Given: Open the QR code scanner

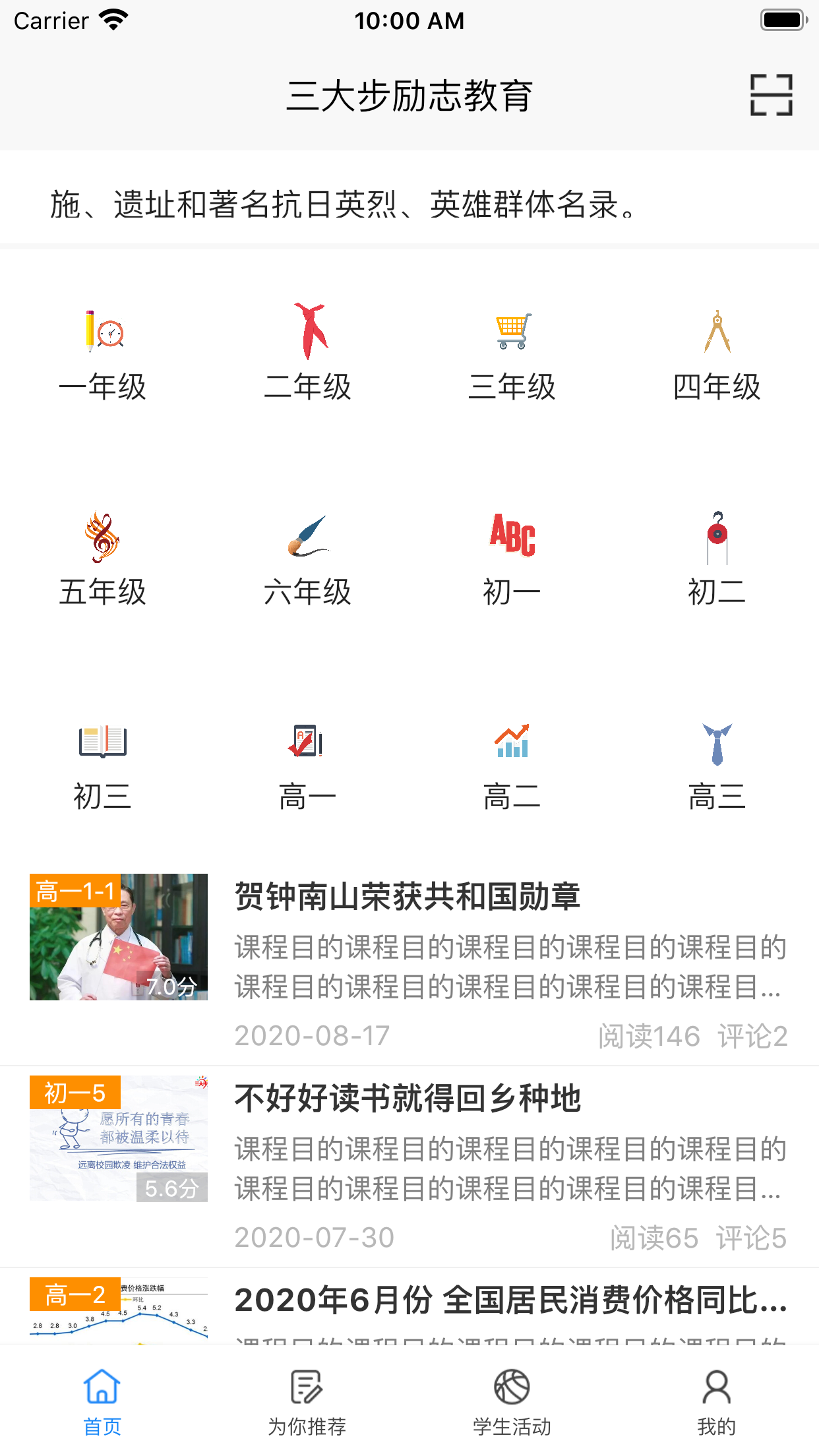Looking at the screenshot, I should (x=769, y=96).
